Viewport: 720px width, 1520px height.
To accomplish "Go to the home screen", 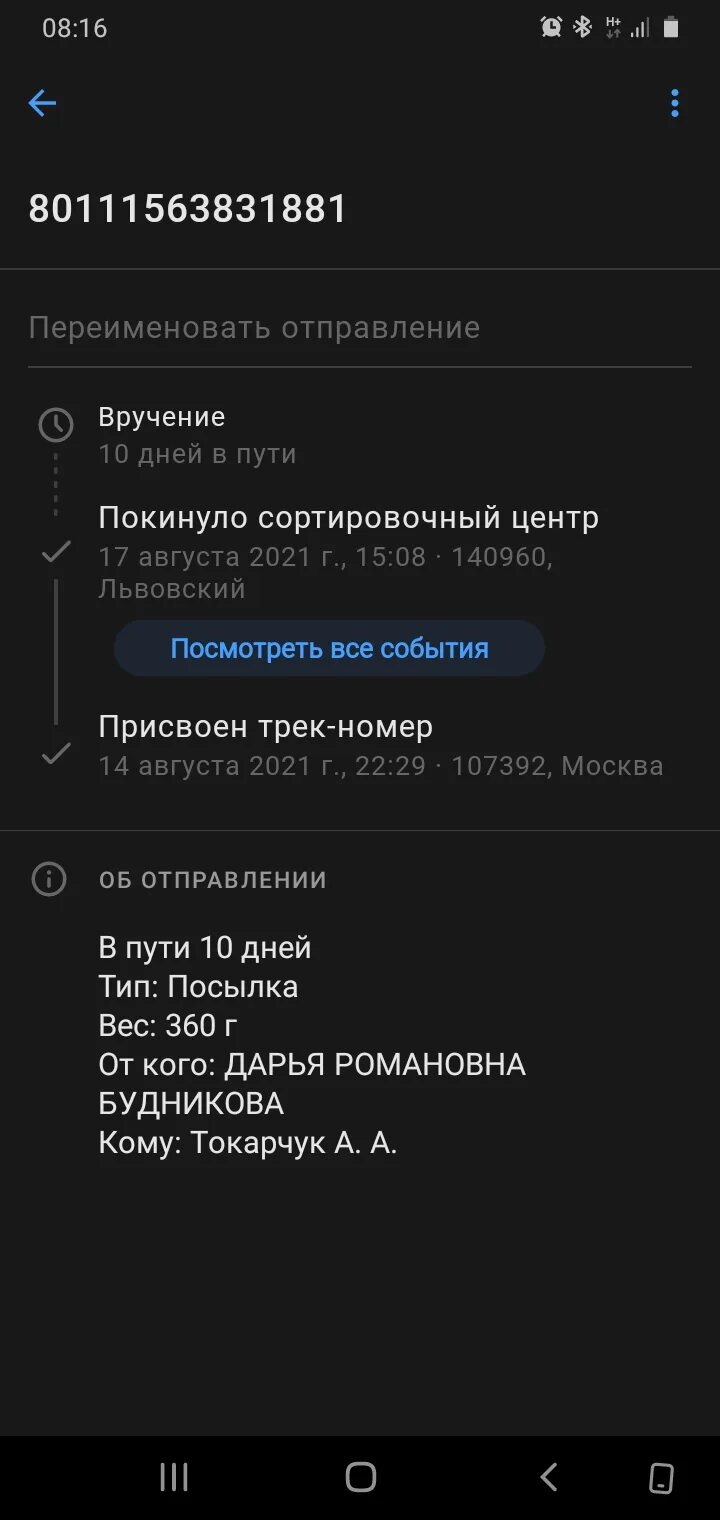I will coord(360,1477).
